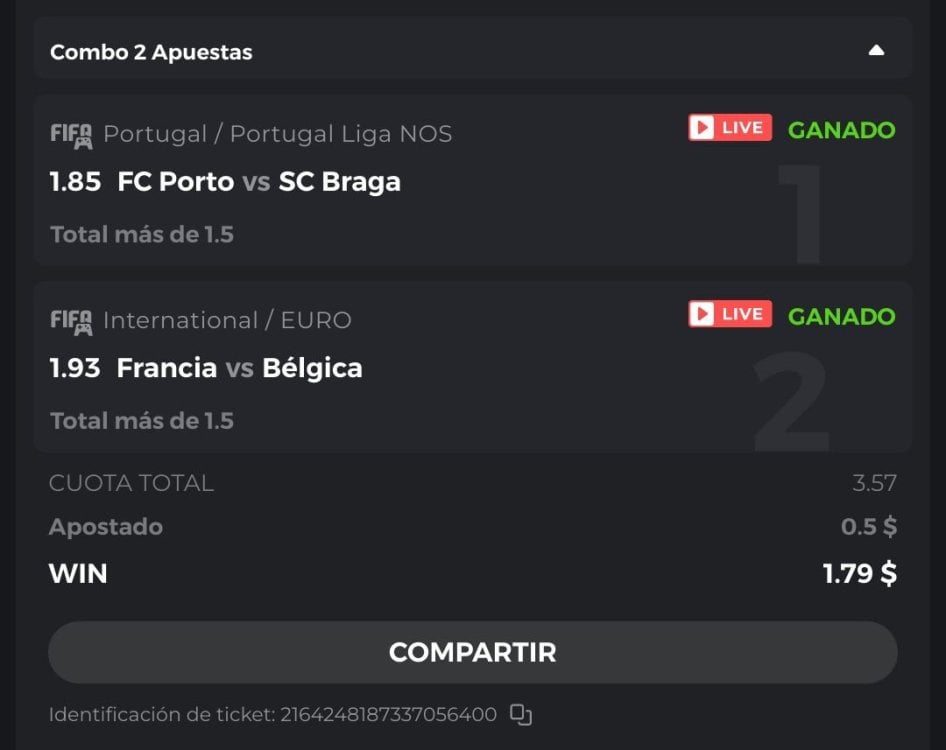Copy the ticket identification number

(521, 715)
